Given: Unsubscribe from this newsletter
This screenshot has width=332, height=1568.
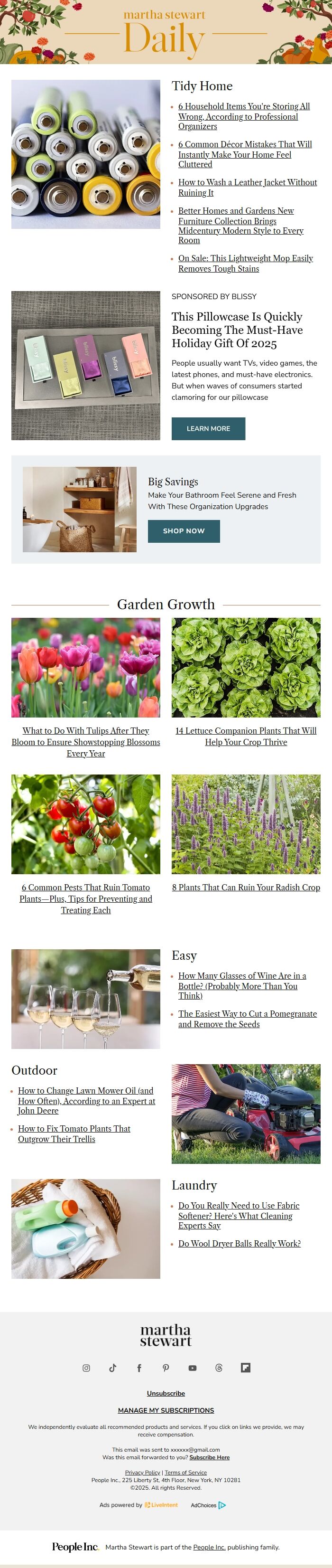Looking at the screenshot, I should coord(166,1393).
